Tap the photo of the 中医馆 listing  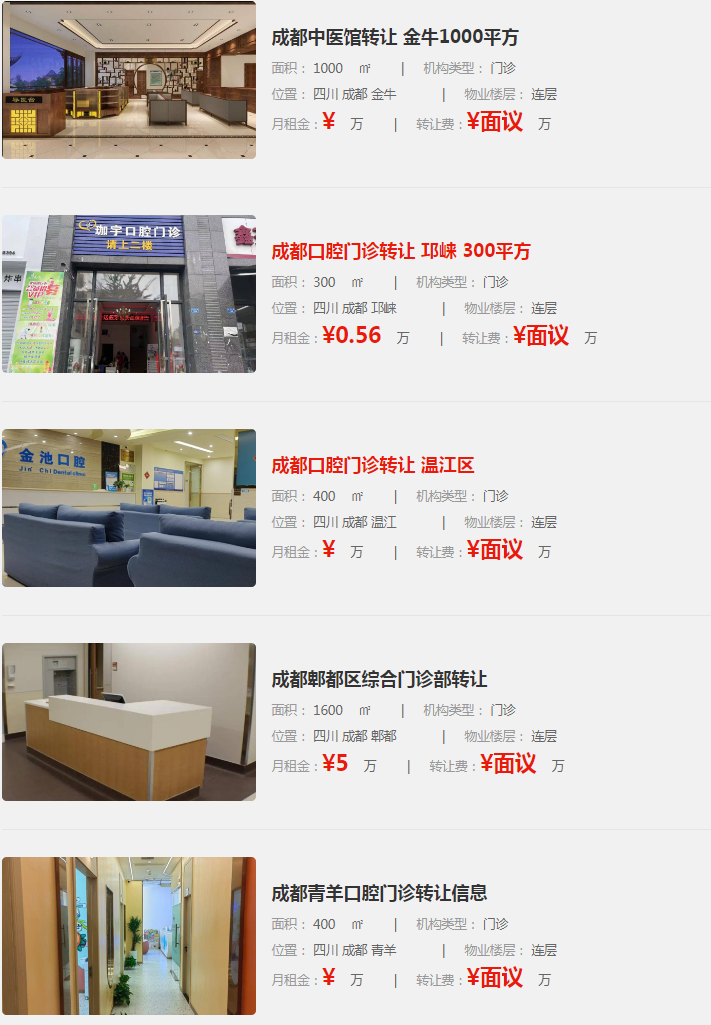(x=129, y=80)
